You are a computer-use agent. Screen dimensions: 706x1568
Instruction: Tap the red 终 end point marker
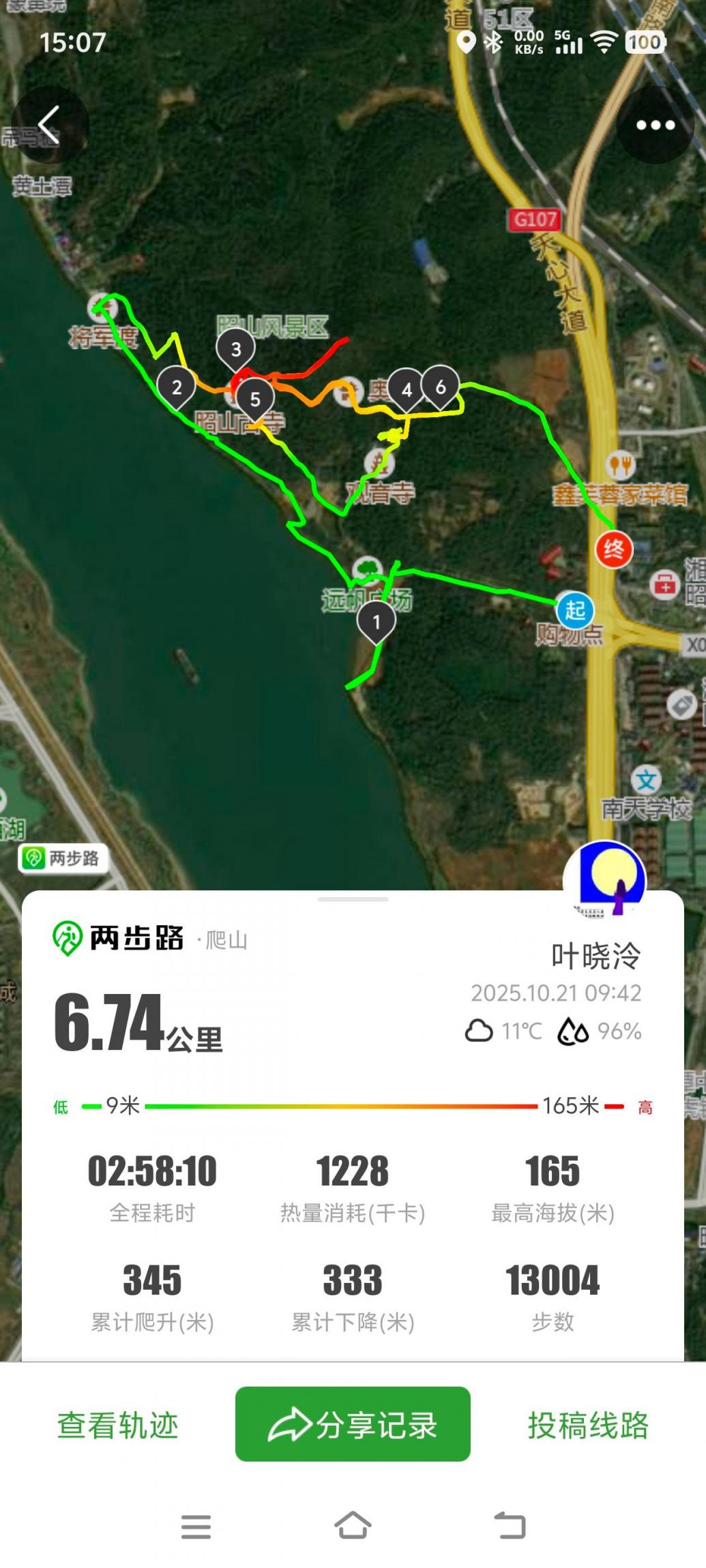pos(614,549)
